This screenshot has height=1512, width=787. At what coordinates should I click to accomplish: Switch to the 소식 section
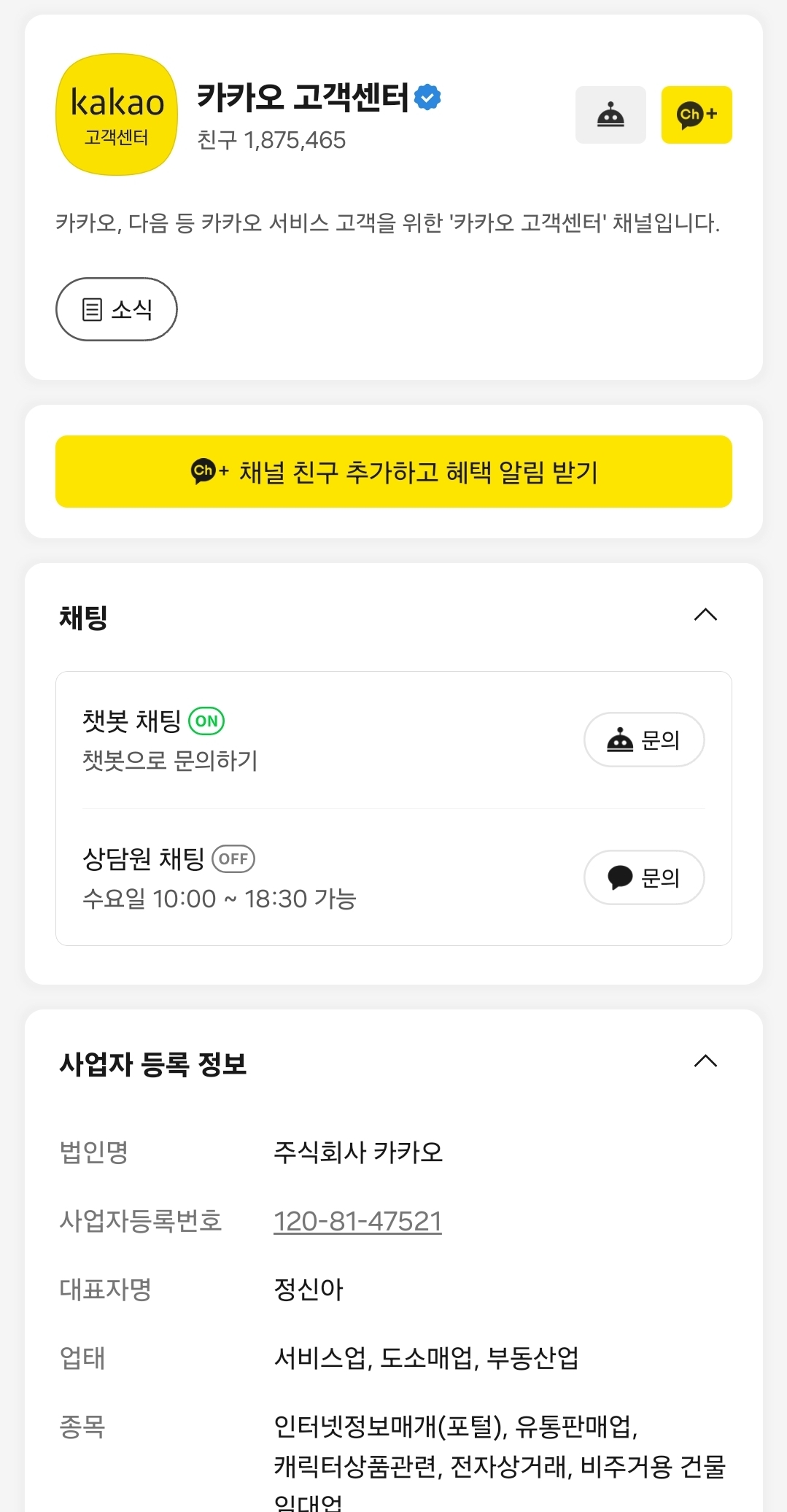[x=116, y=309]
